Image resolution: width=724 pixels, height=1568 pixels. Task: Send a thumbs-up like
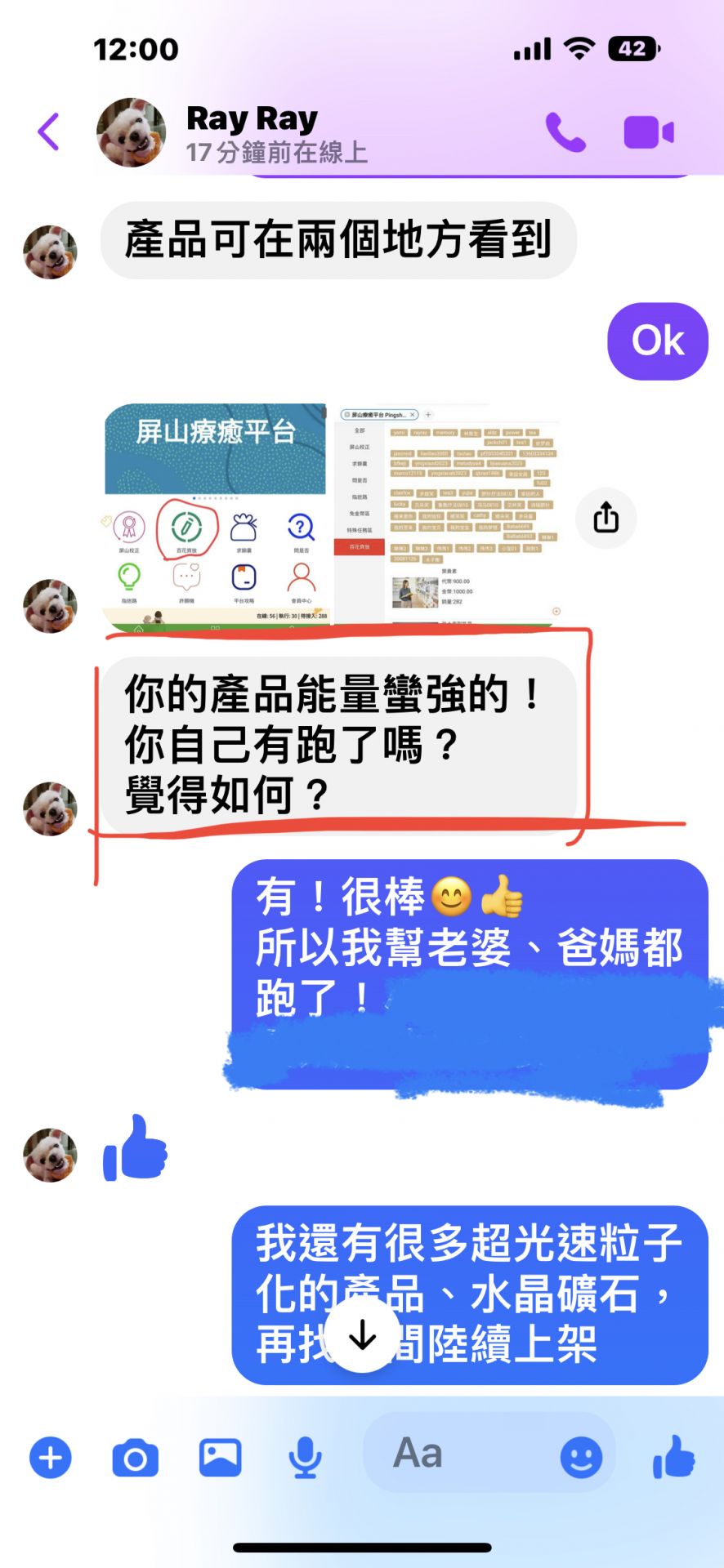pyautogui.click(x=674, y=1458)
